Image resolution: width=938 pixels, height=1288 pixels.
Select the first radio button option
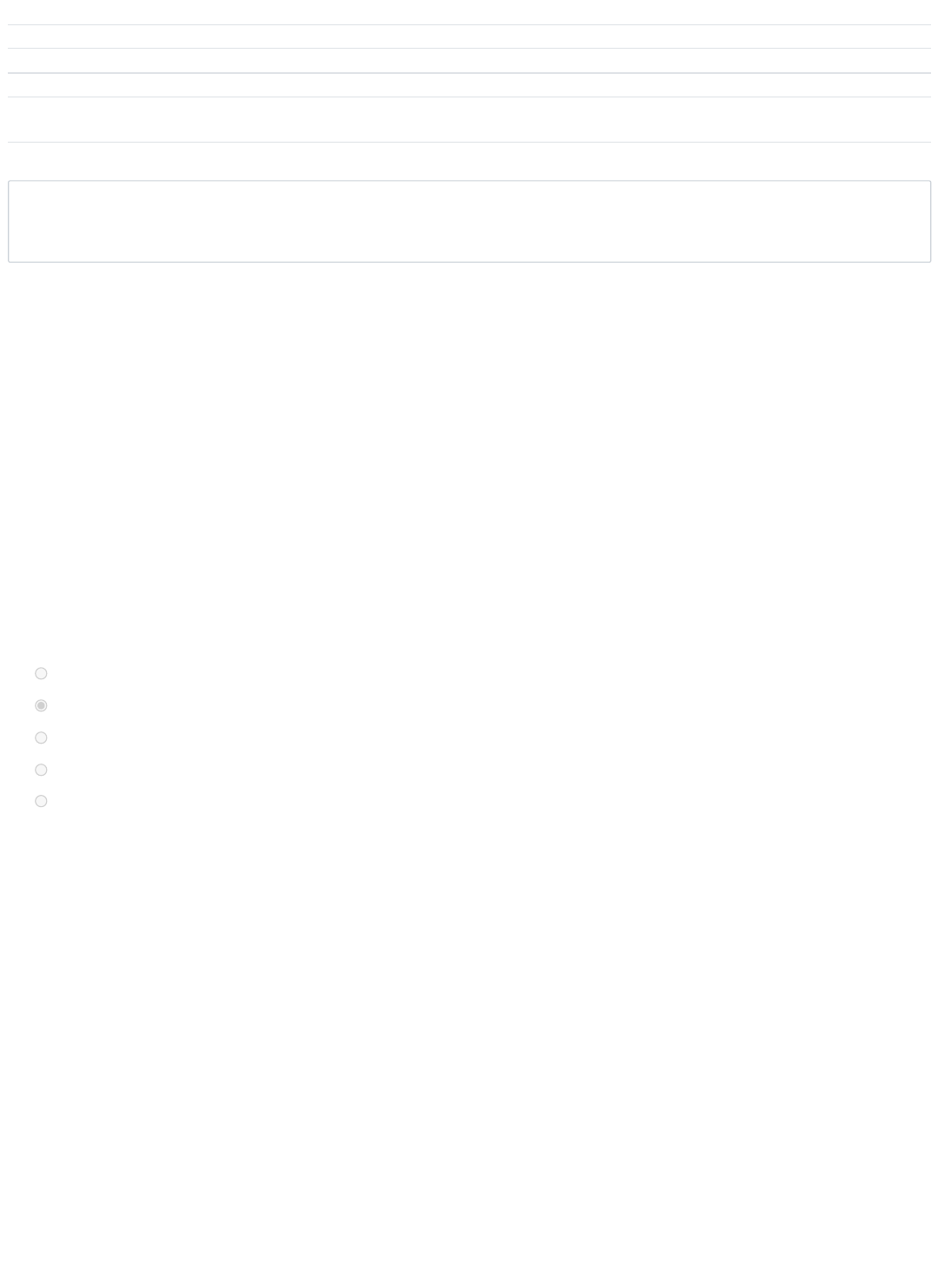tap(41, 673)
